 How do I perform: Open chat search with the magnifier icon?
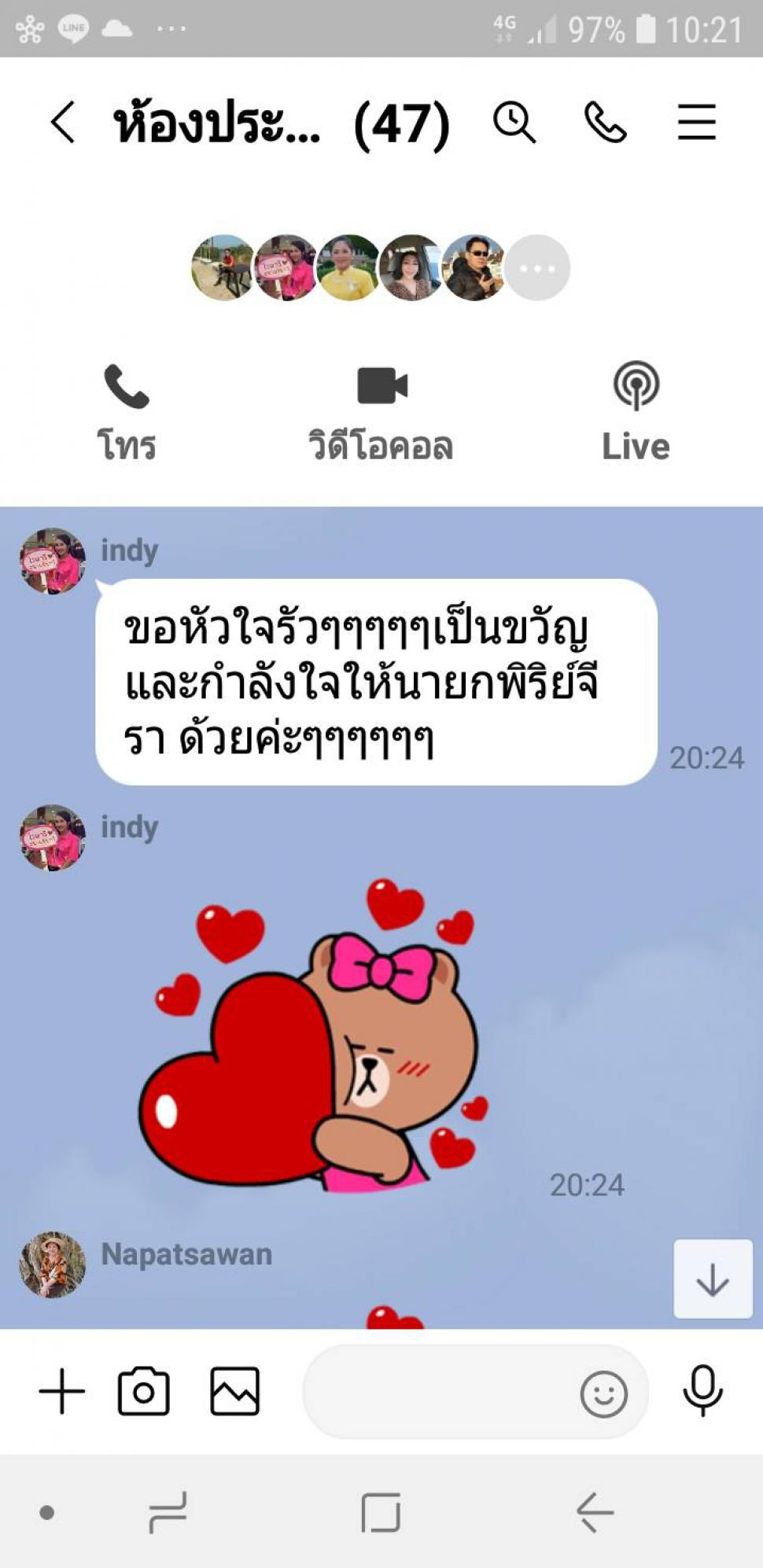[514, 123]
